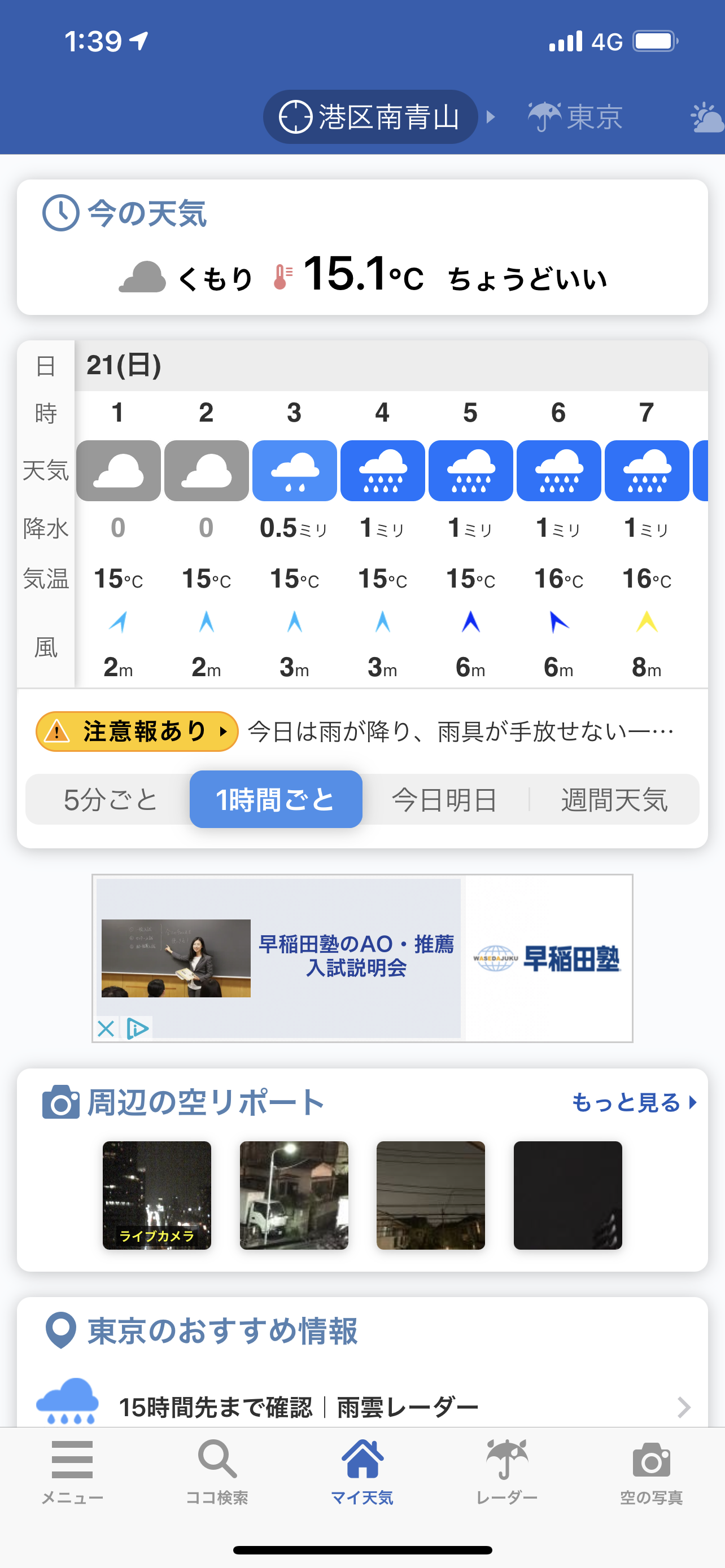Image resolution: width=725 pixels, height=1568 pixels.
Task: Open 15時間先まで確認 雨雲レーダー row
Action: (x=362, y=1407)
